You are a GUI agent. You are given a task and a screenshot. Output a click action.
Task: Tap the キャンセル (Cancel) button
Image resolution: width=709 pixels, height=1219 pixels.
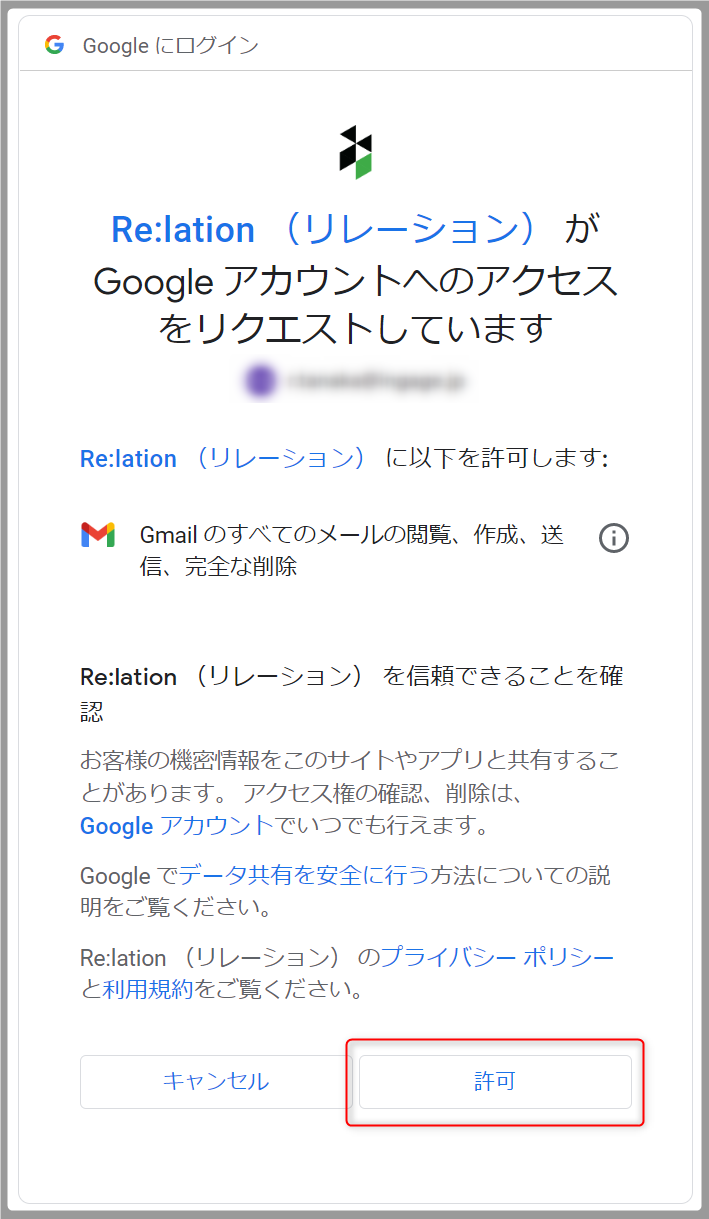[215, 1081]
